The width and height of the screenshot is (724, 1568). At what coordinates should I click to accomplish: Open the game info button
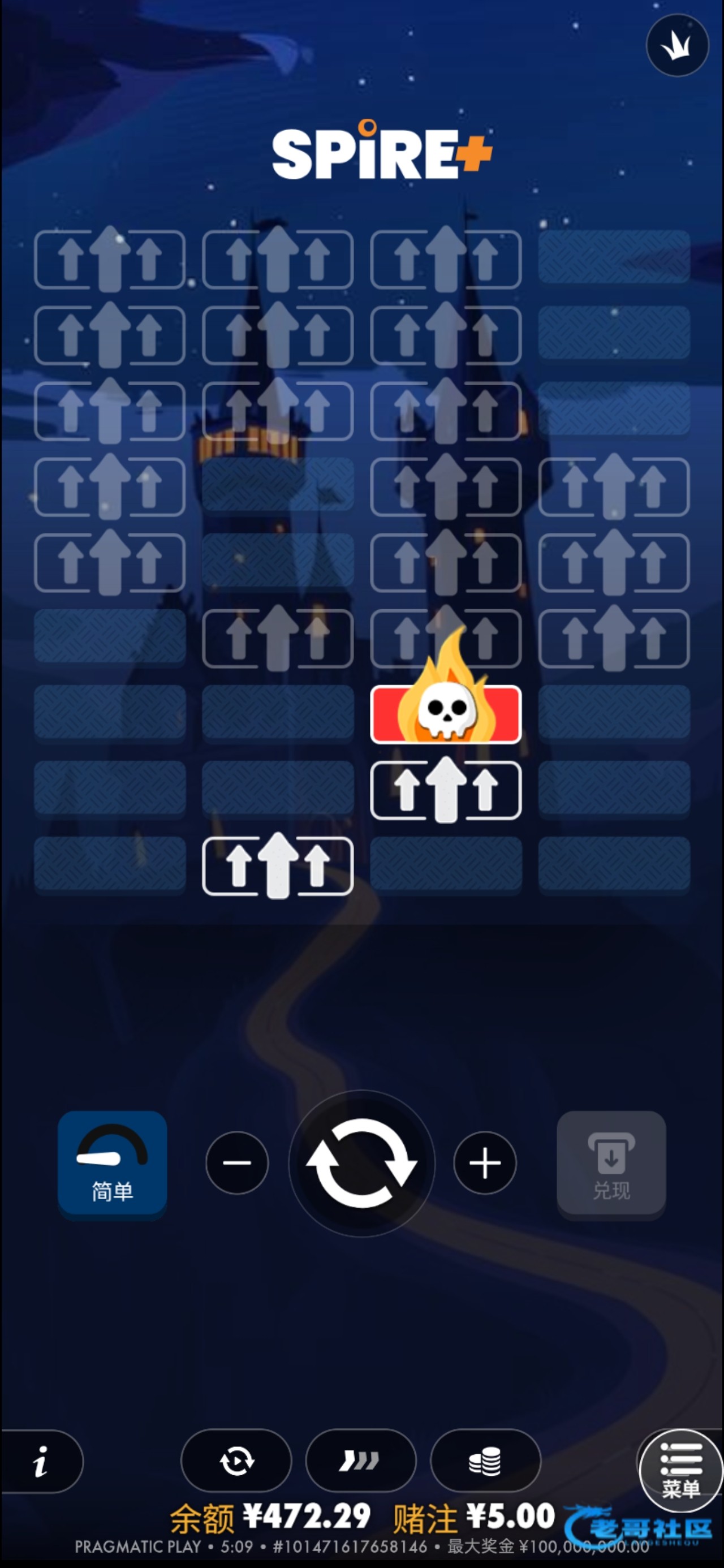41,1461
